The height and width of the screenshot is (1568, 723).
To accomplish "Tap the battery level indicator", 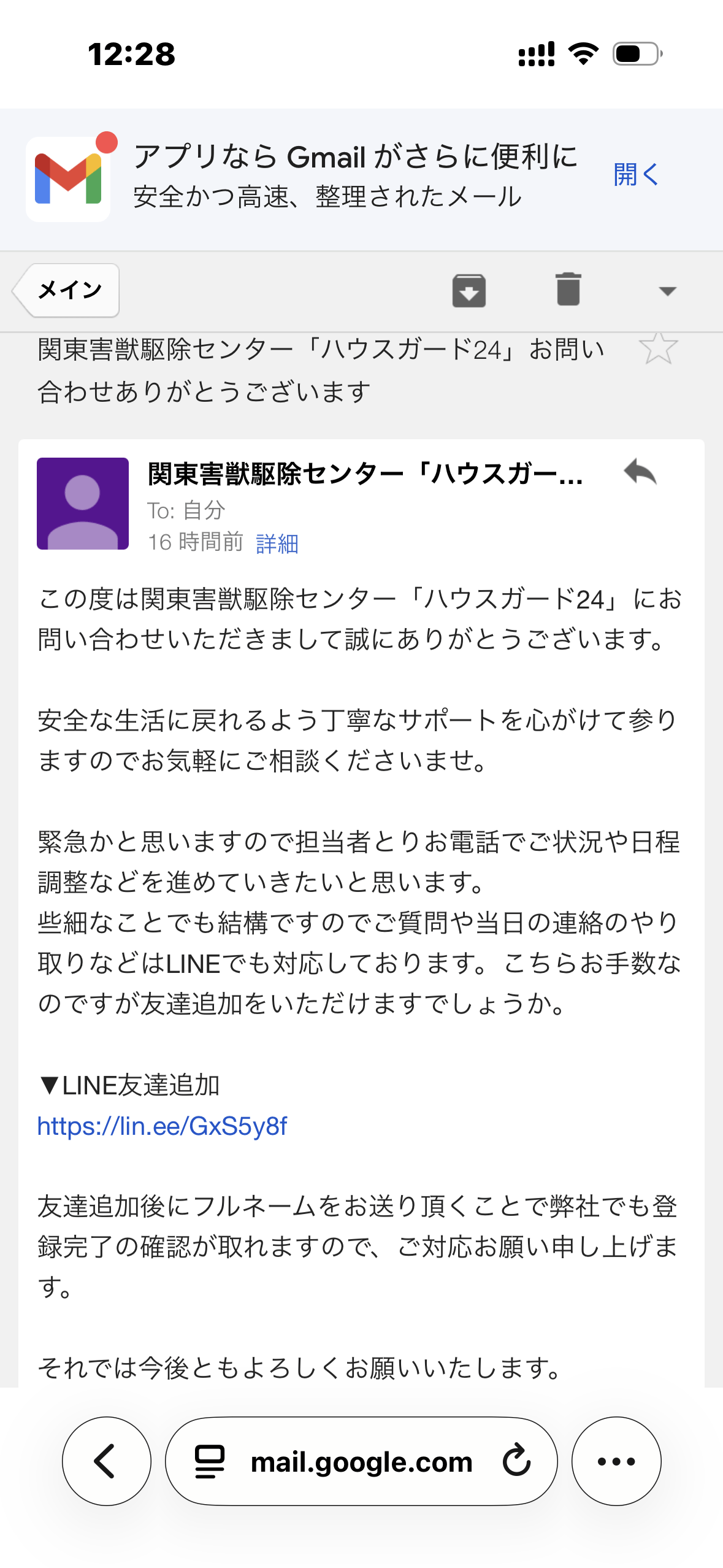I will [635, 55].
